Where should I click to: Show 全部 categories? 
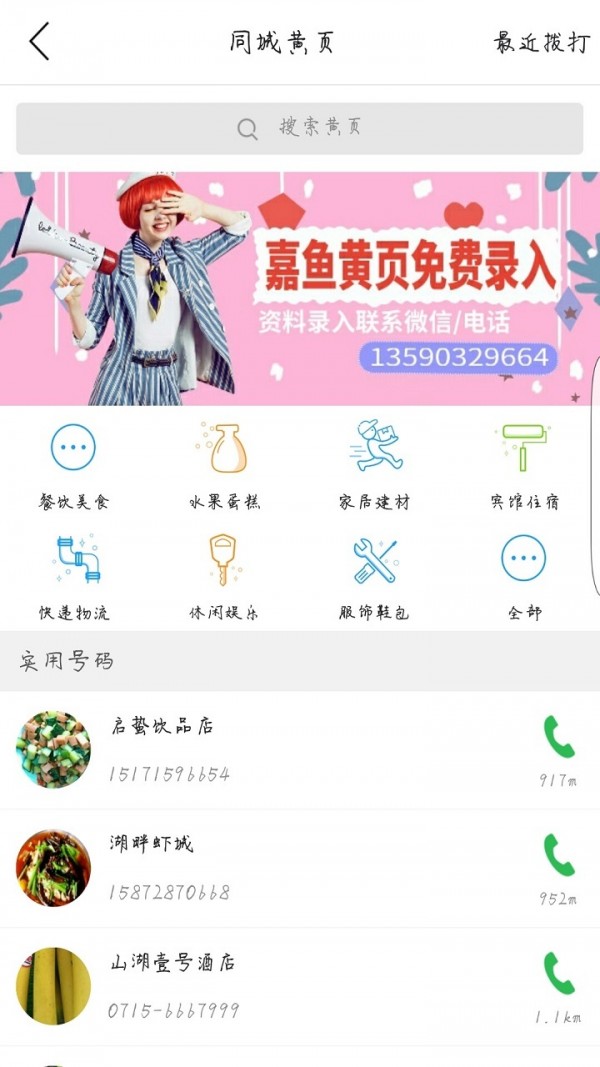tap(524, 578)
